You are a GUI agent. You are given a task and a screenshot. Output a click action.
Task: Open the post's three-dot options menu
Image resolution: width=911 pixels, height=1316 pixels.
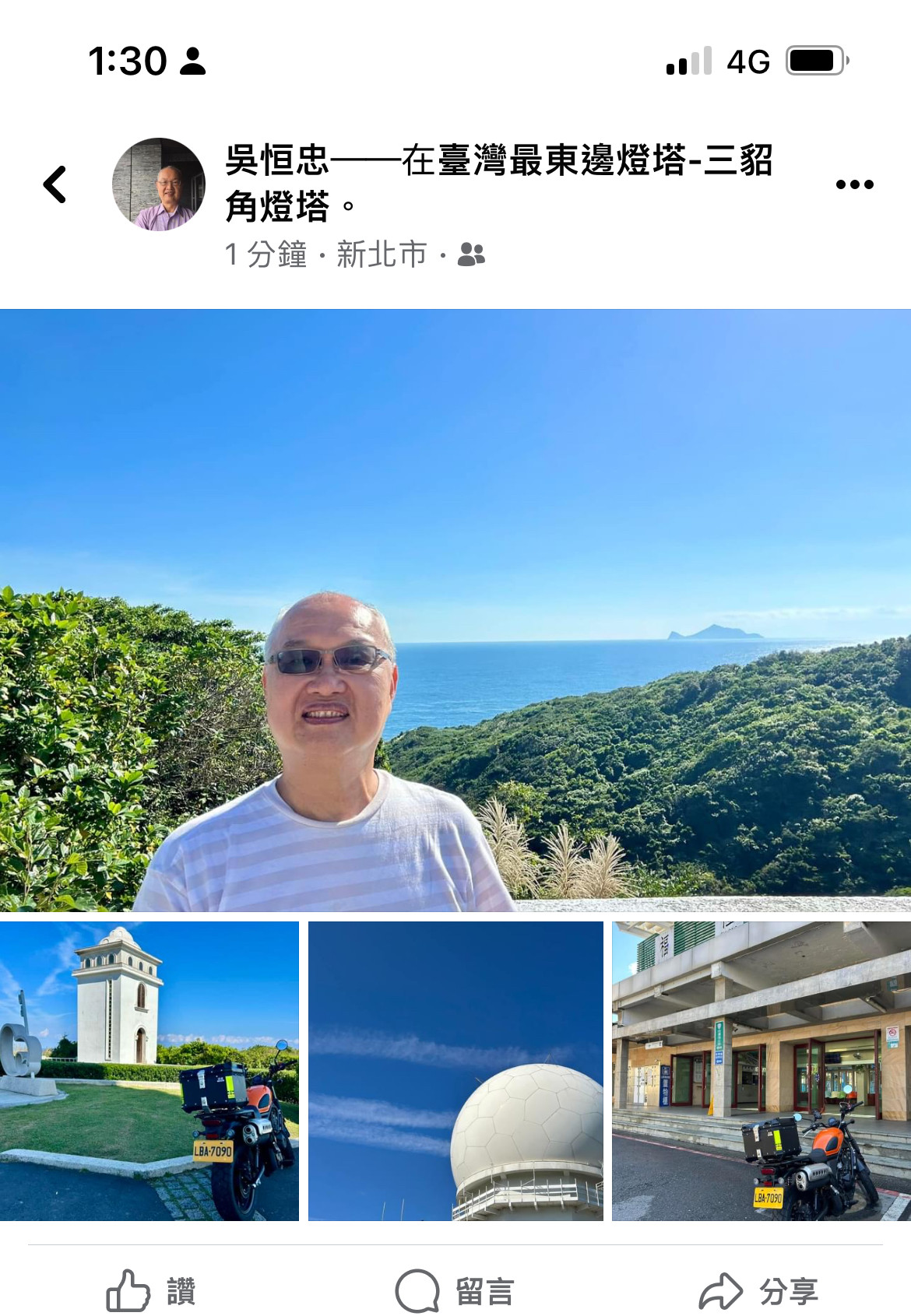854,184
